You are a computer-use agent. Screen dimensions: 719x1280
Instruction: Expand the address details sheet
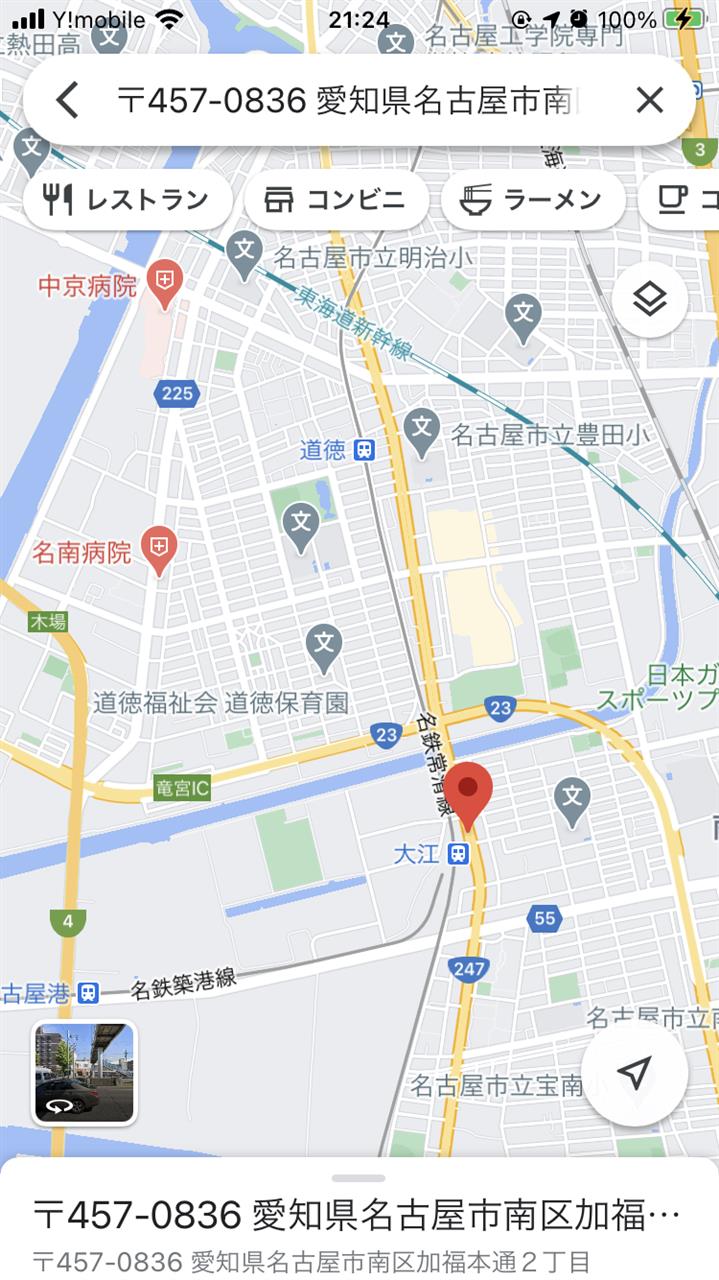[359, 1220]
